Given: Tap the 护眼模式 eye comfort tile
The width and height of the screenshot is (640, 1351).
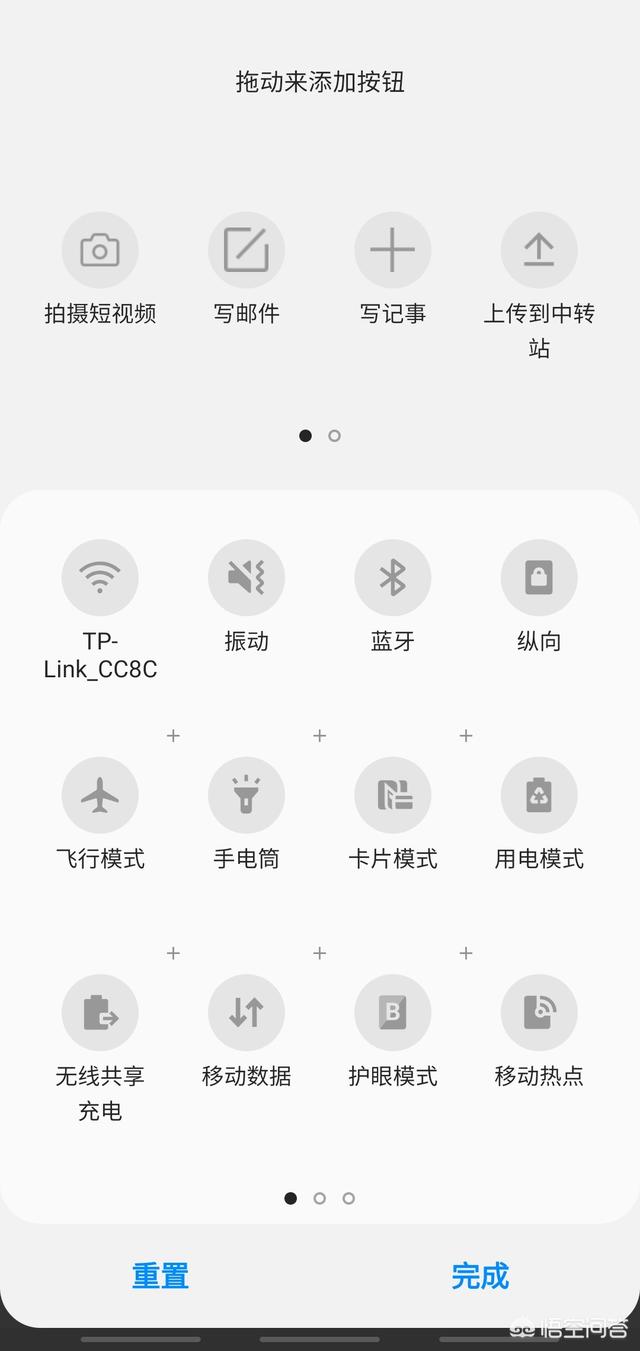Looking at the screenshot, I should 393,1013.
